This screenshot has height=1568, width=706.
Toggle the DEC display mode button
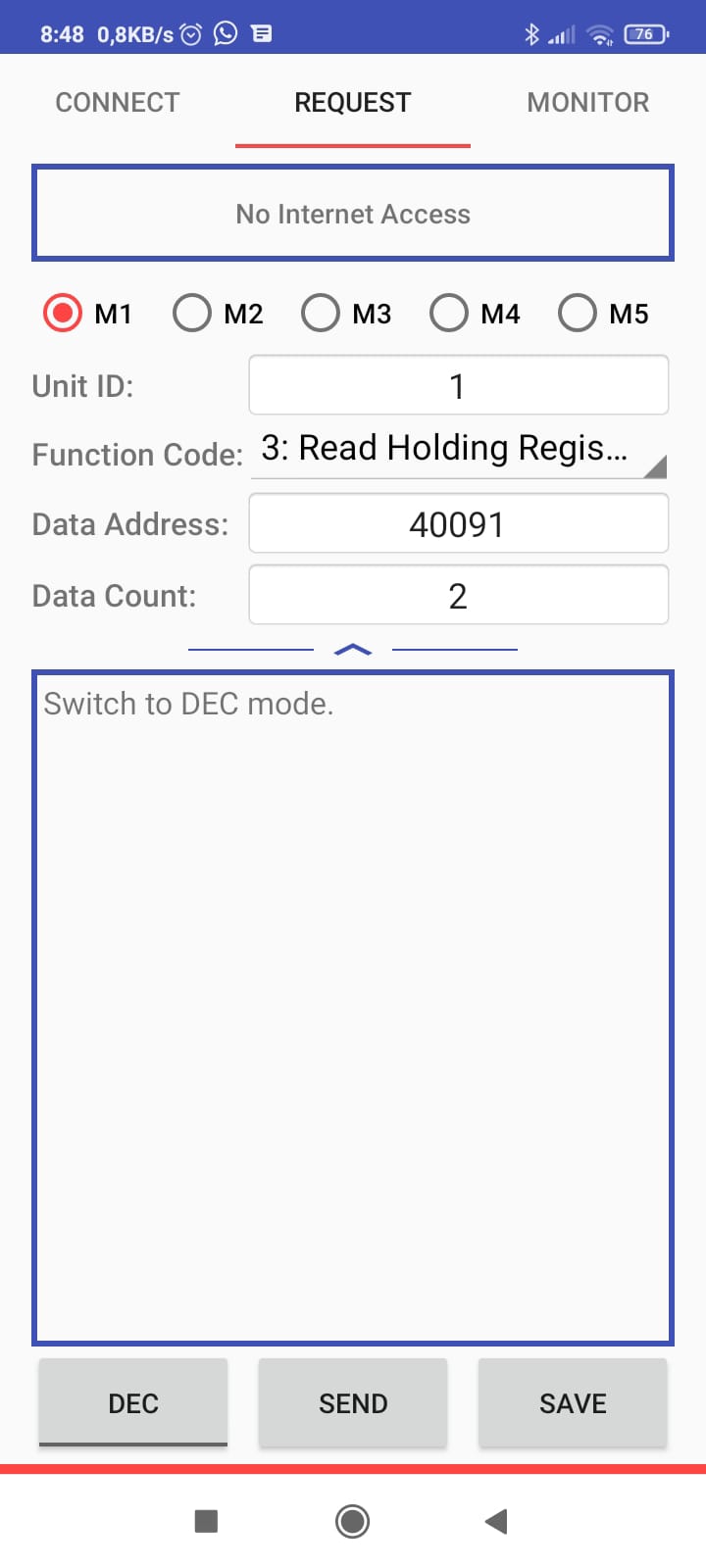coord(133,1403)
